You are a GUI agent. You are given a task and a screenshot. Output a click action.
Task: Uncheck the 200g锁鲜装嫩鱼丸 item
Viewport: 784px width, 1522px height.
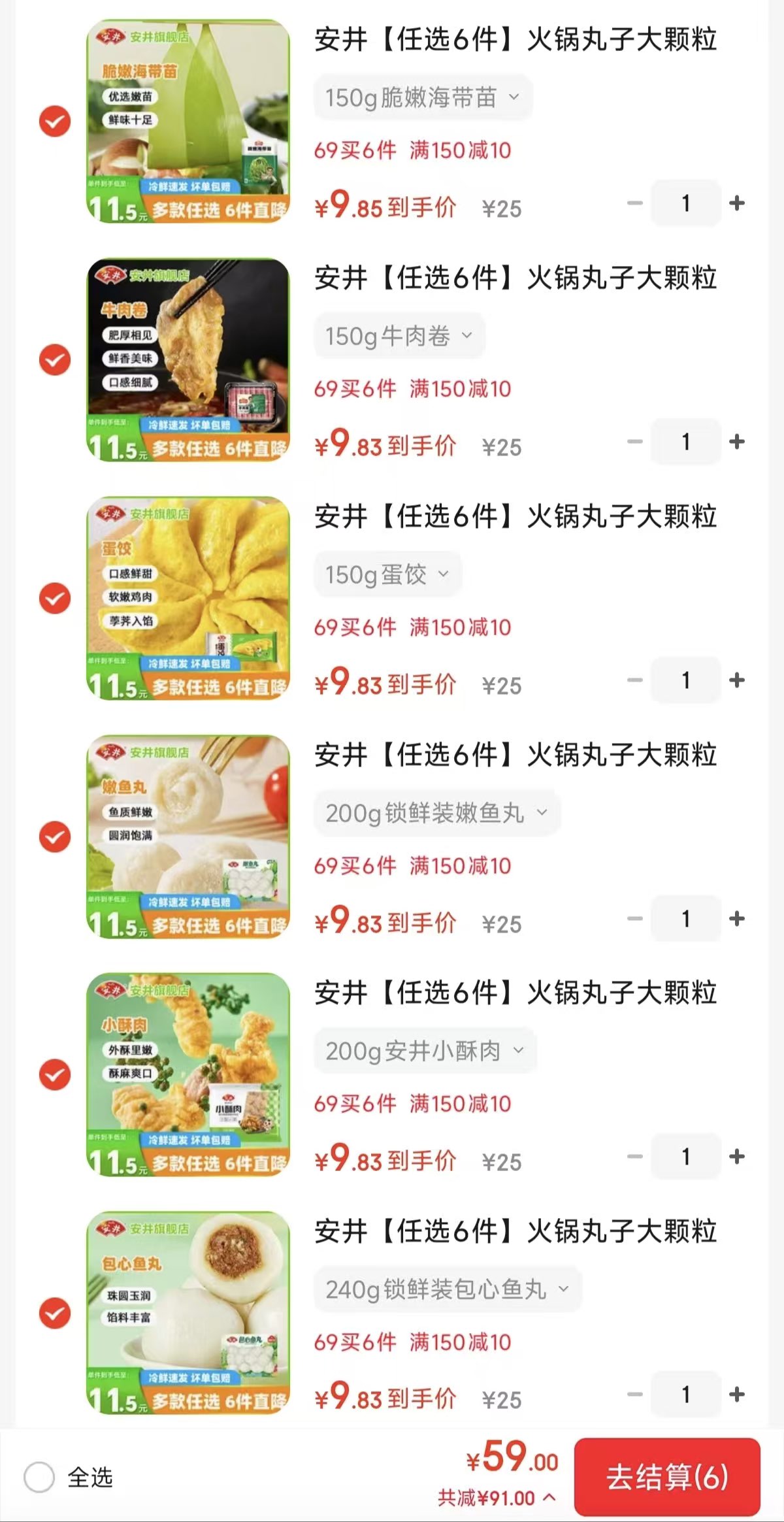point(55,836)
